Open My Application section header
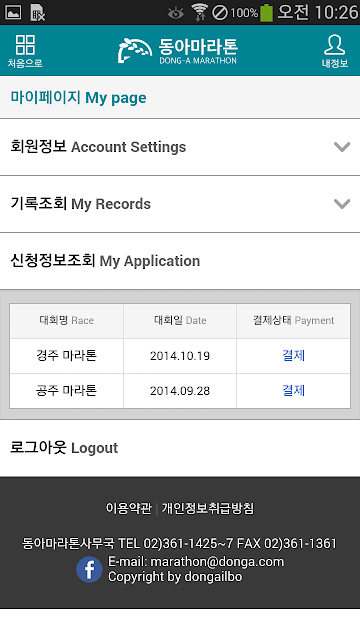 pos(180,261)
